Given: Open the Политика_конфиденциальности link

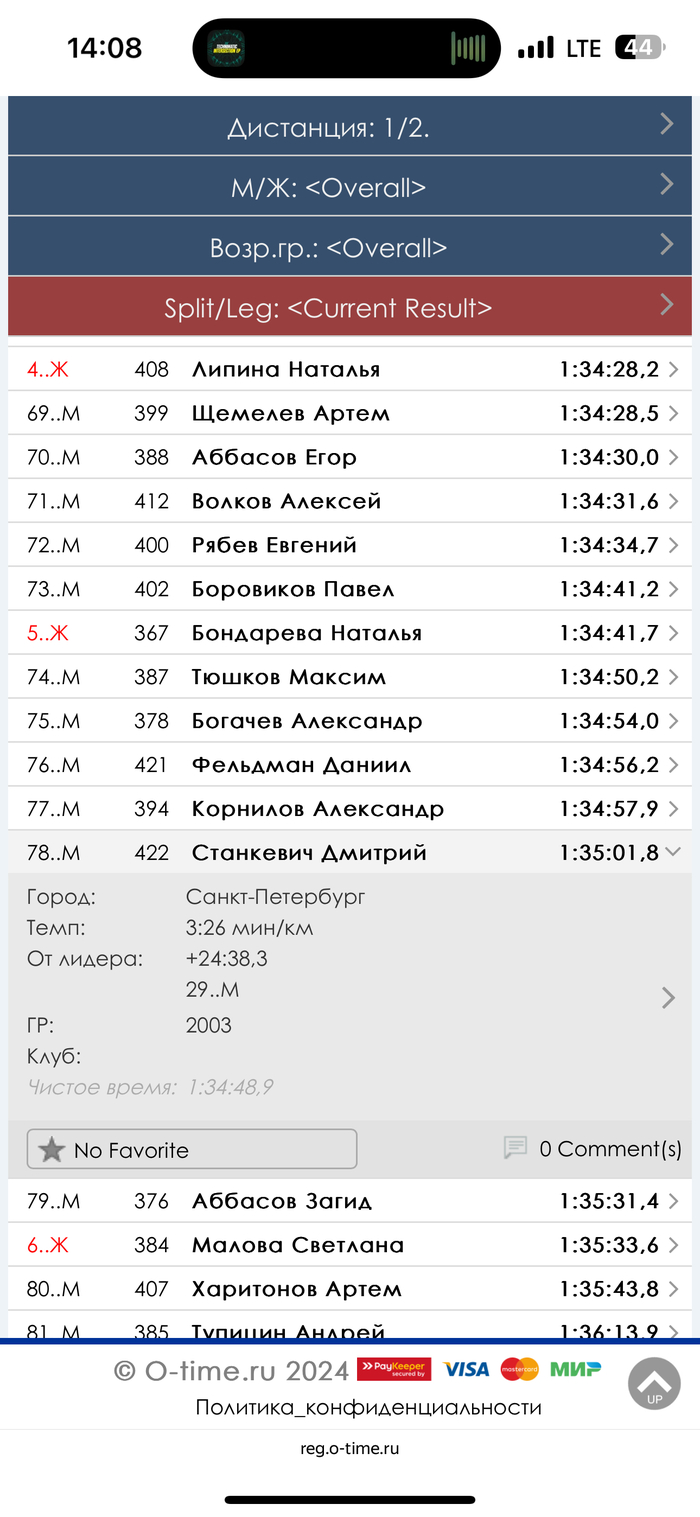Looking at the screenshot, I should [x=368, y=1408].
